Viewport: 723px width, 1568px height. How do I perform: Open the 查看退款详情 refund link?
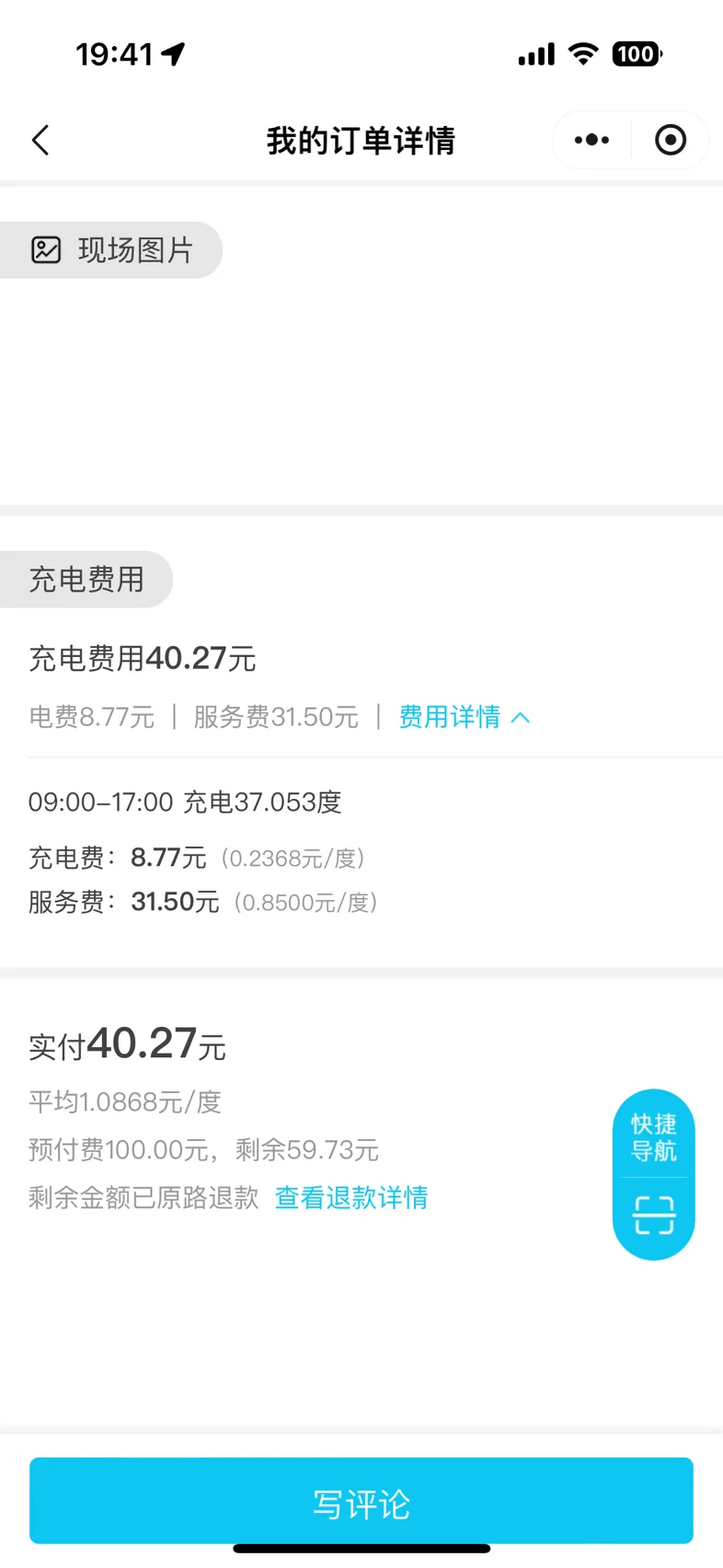click(351, 1197)
